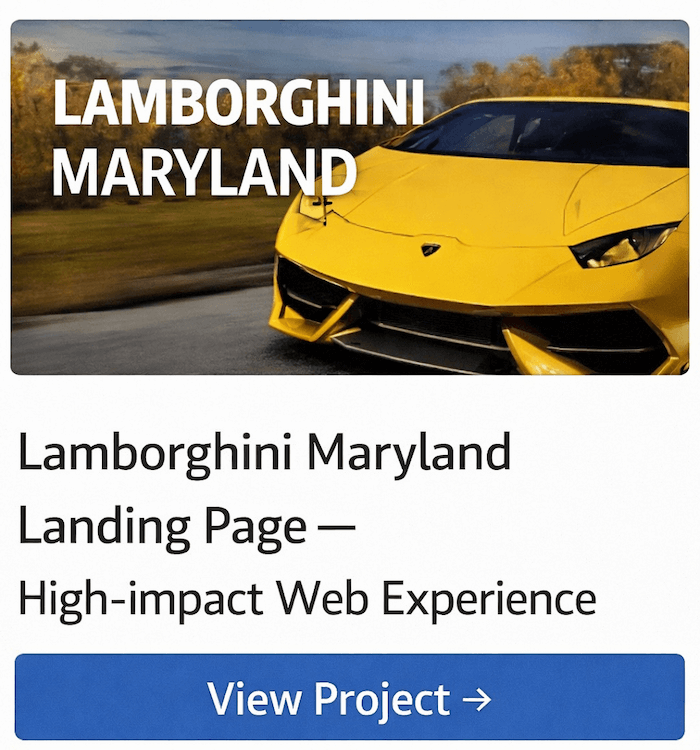Tap the View Project button

coord(349,697)
